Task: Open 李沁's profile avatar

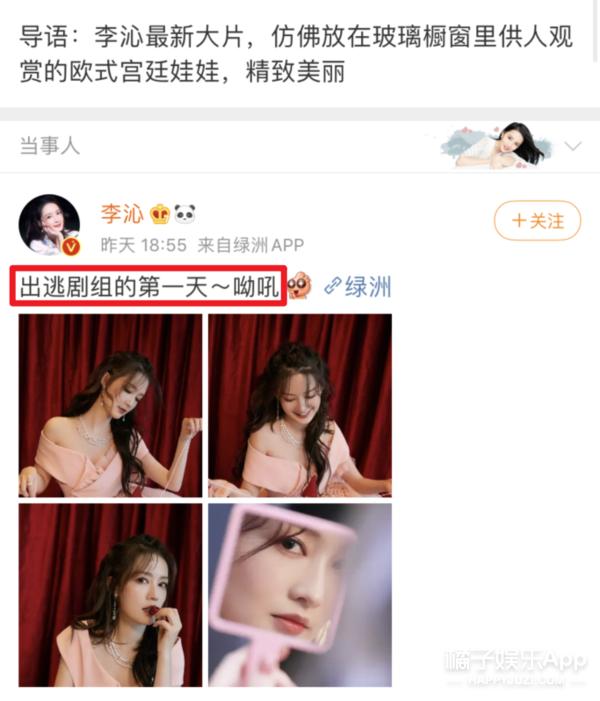Action: [x=49, y=224]
